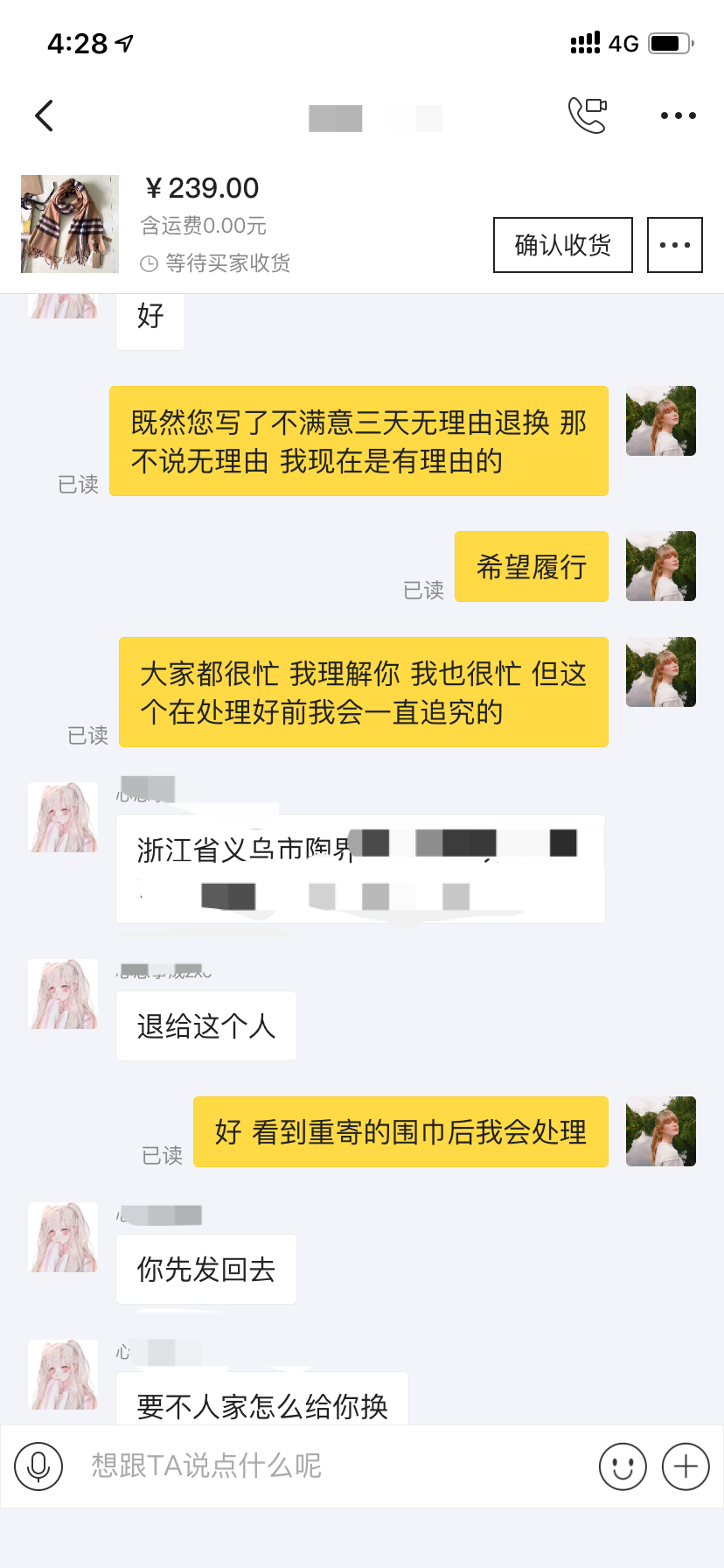Tap the seller's avatar beside 退给这个人
Screen dimensions: 724x1568
[x=62, y=994]
